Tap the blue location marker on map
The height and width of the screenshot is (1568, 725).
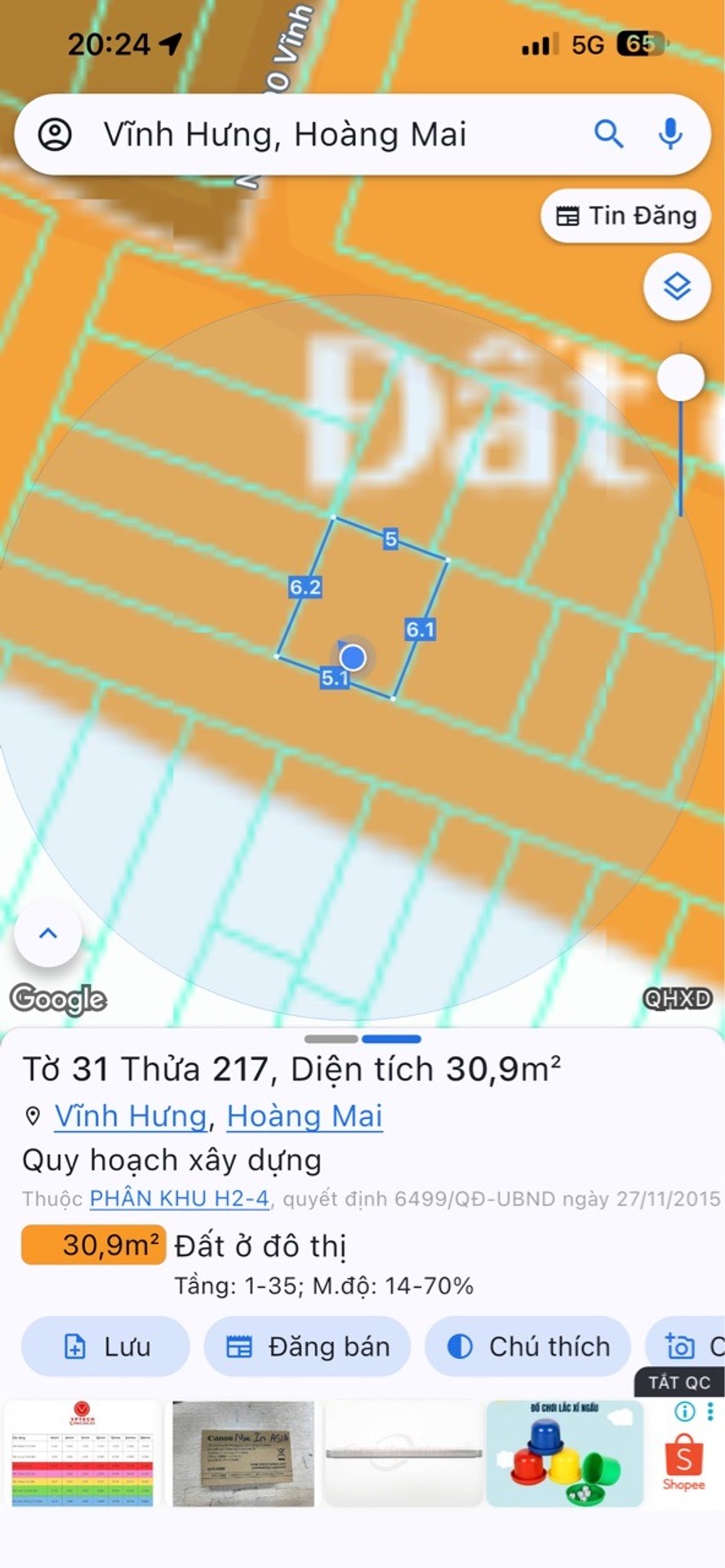click(353, 657)
